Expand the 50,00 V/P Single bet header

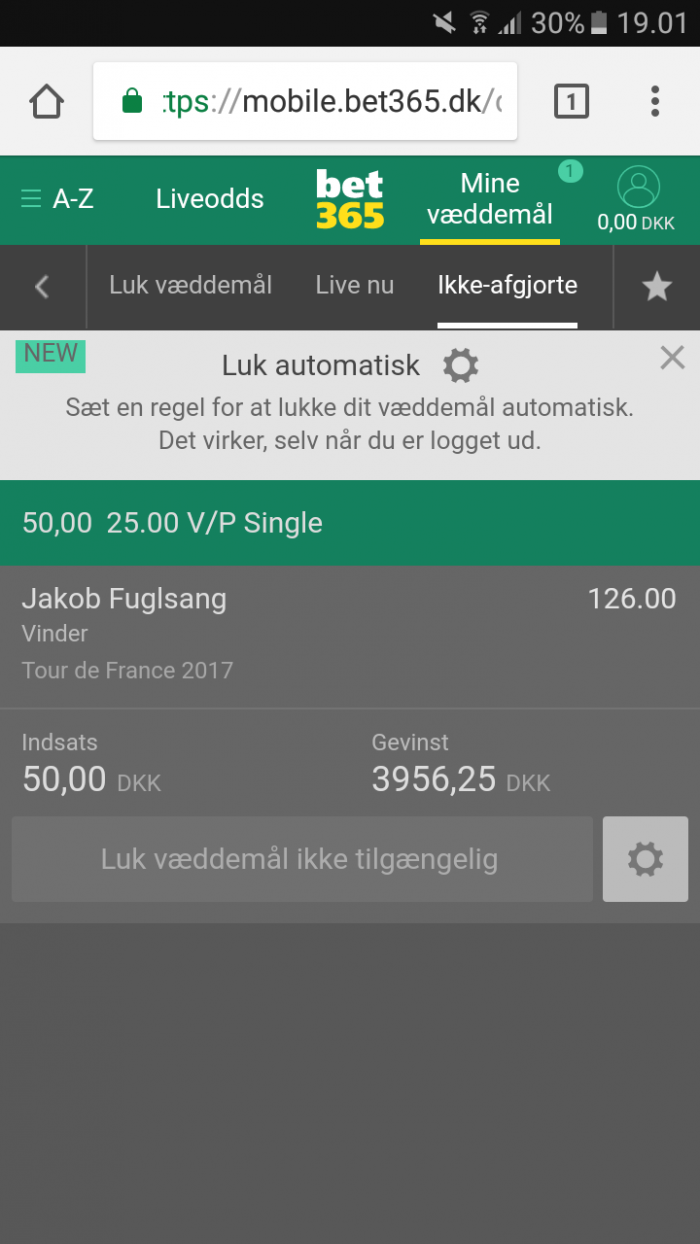[350, 522]
